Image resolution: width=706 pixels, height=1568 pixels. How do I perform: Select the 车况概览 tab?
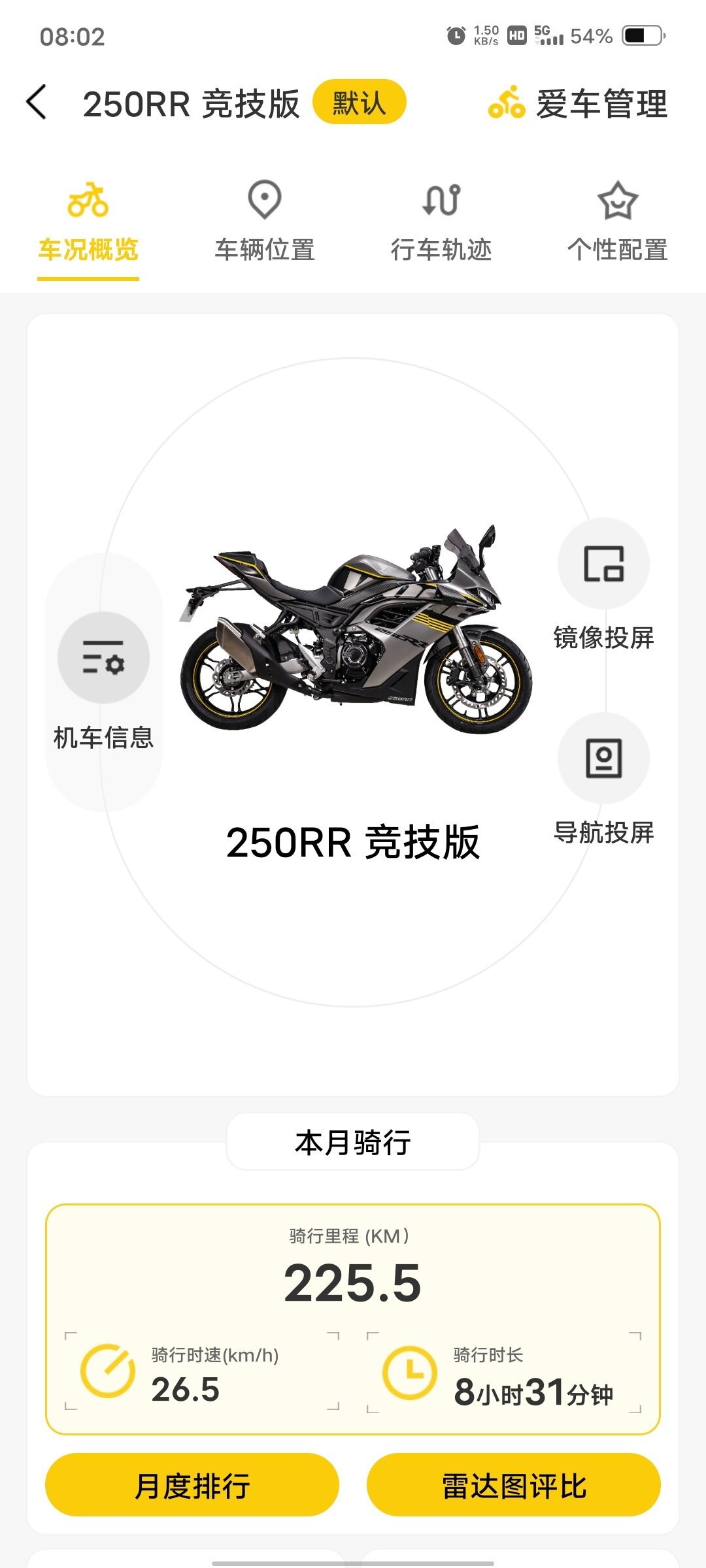[88, 222]
